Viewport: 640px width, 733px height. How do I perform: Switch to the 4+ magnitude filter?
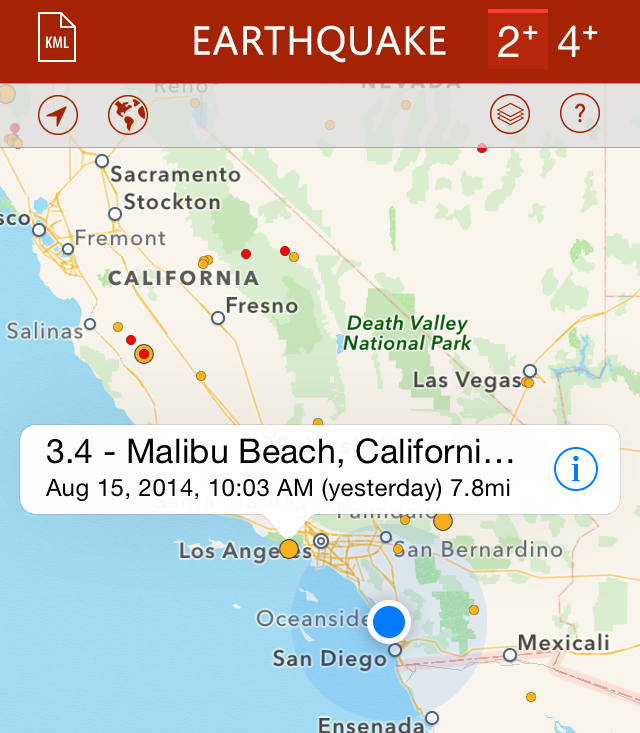(x=577, y=40)
